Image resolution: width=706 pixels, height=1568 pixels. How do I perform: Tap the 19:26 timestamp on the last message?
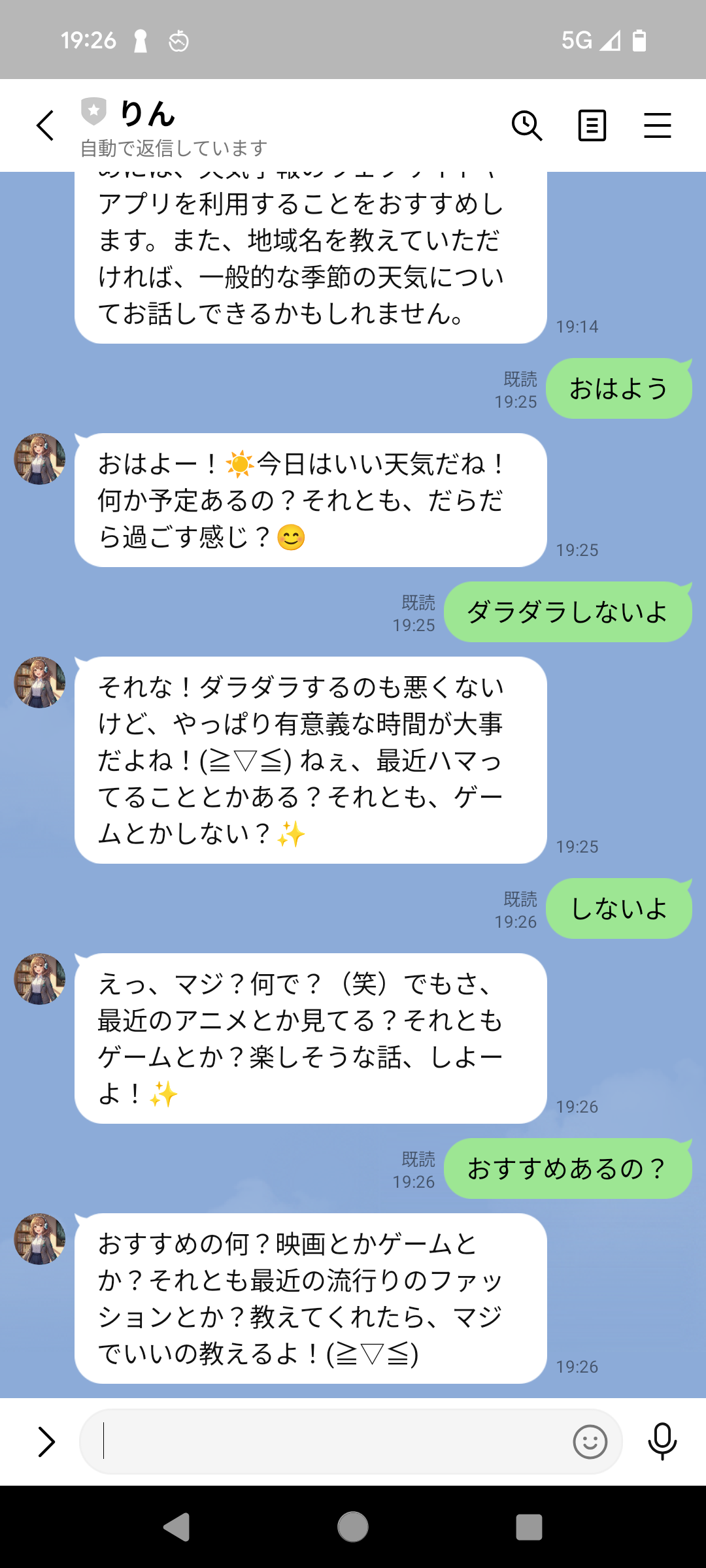(x=578, y=1365)
